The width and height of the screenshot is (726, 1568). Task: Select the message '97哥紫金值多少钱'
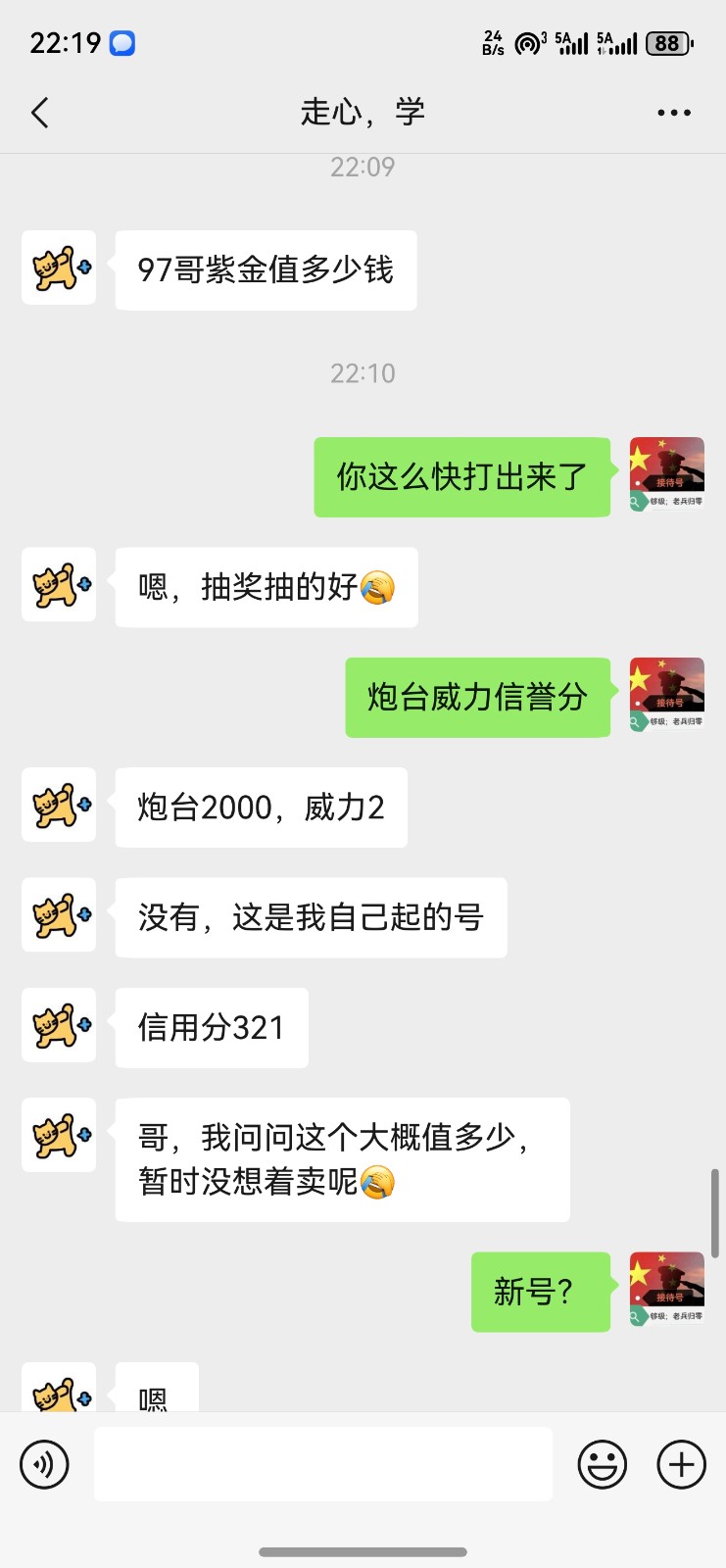(266, 269)
